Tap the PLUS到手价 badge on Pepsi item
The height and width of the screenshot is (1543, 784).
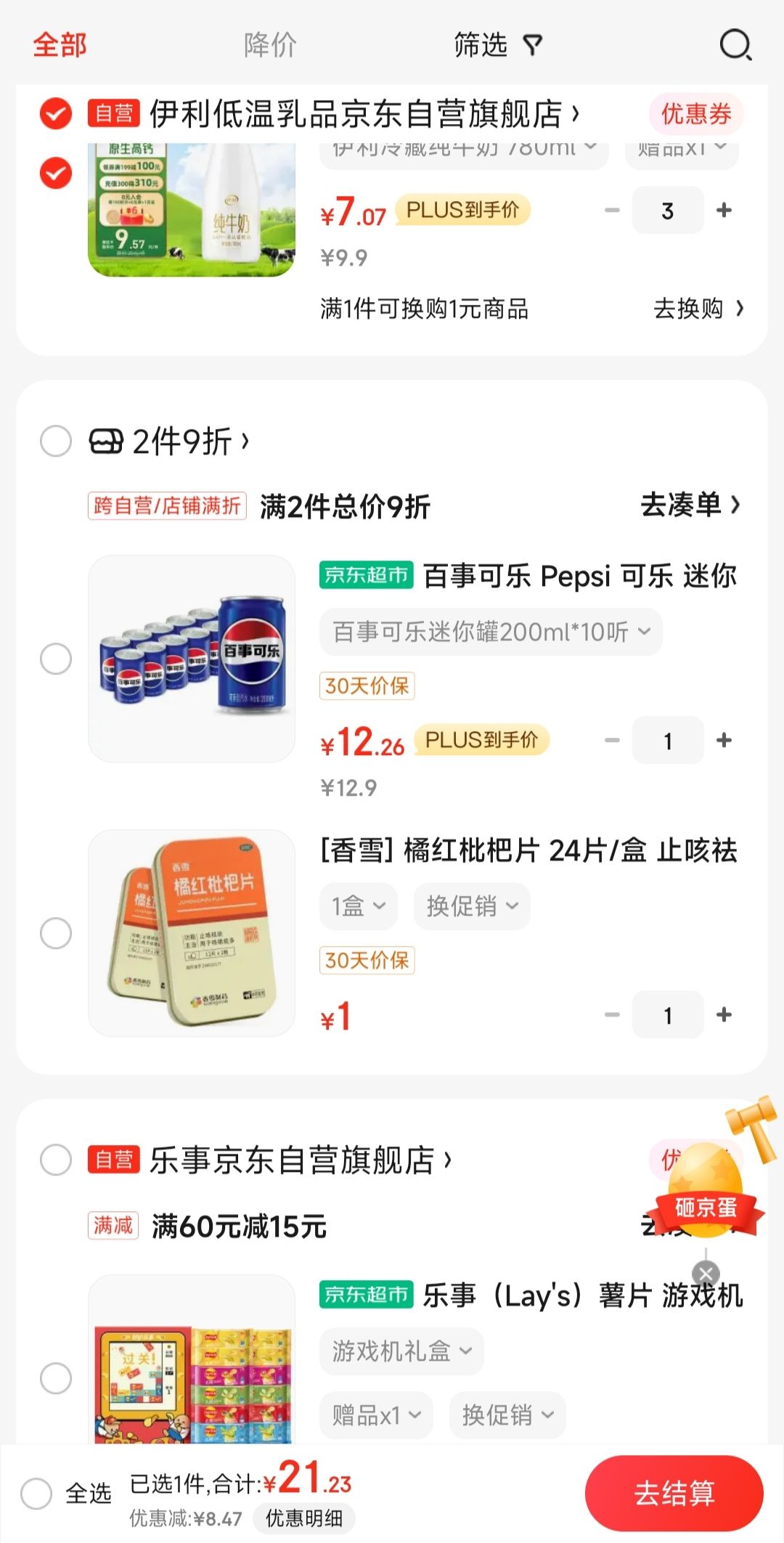click(x=481, y=741)
